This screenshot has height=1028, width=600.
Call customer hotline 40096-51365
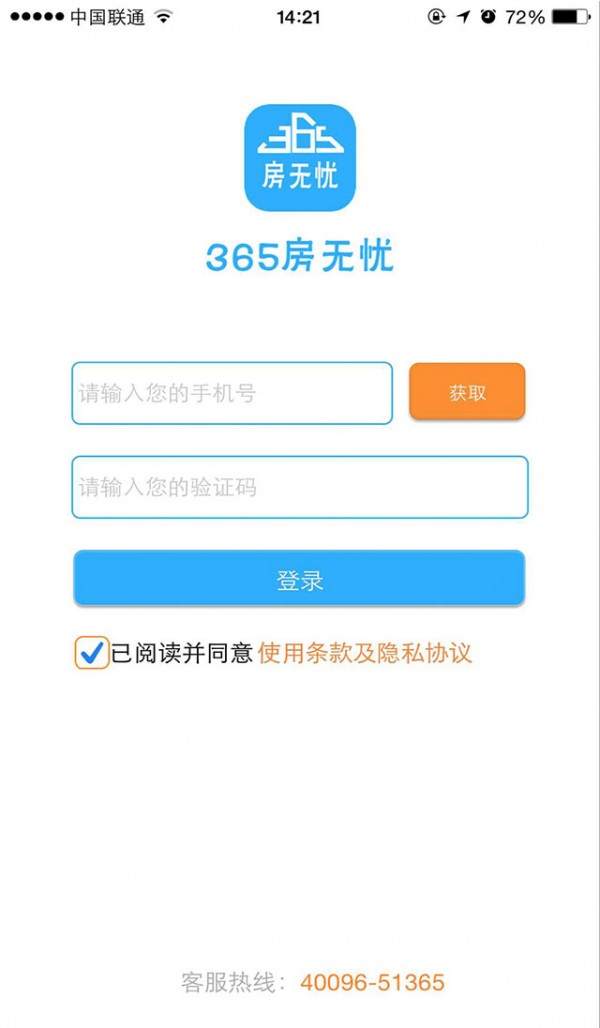point(372,982)
